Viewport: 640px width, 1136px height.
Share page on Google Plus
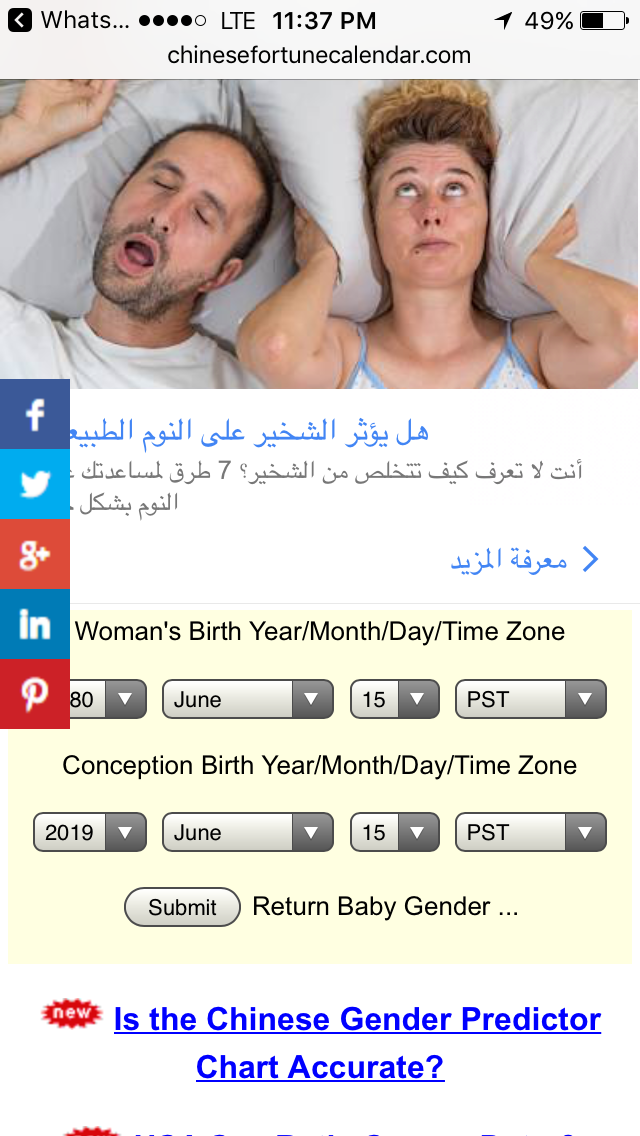tap(34, 554)
